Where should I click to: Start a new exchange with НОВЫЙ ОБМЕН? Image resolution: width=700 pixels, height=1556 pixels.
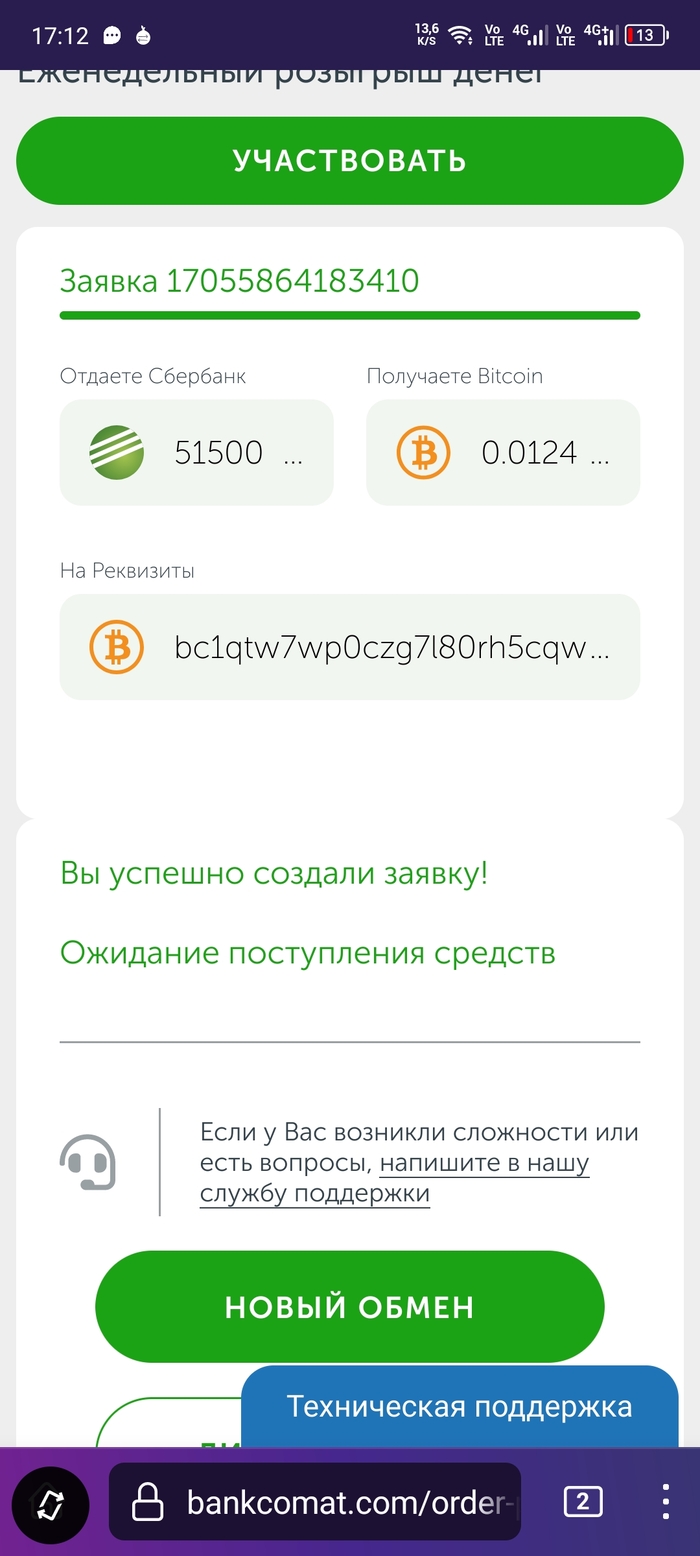349,1307
